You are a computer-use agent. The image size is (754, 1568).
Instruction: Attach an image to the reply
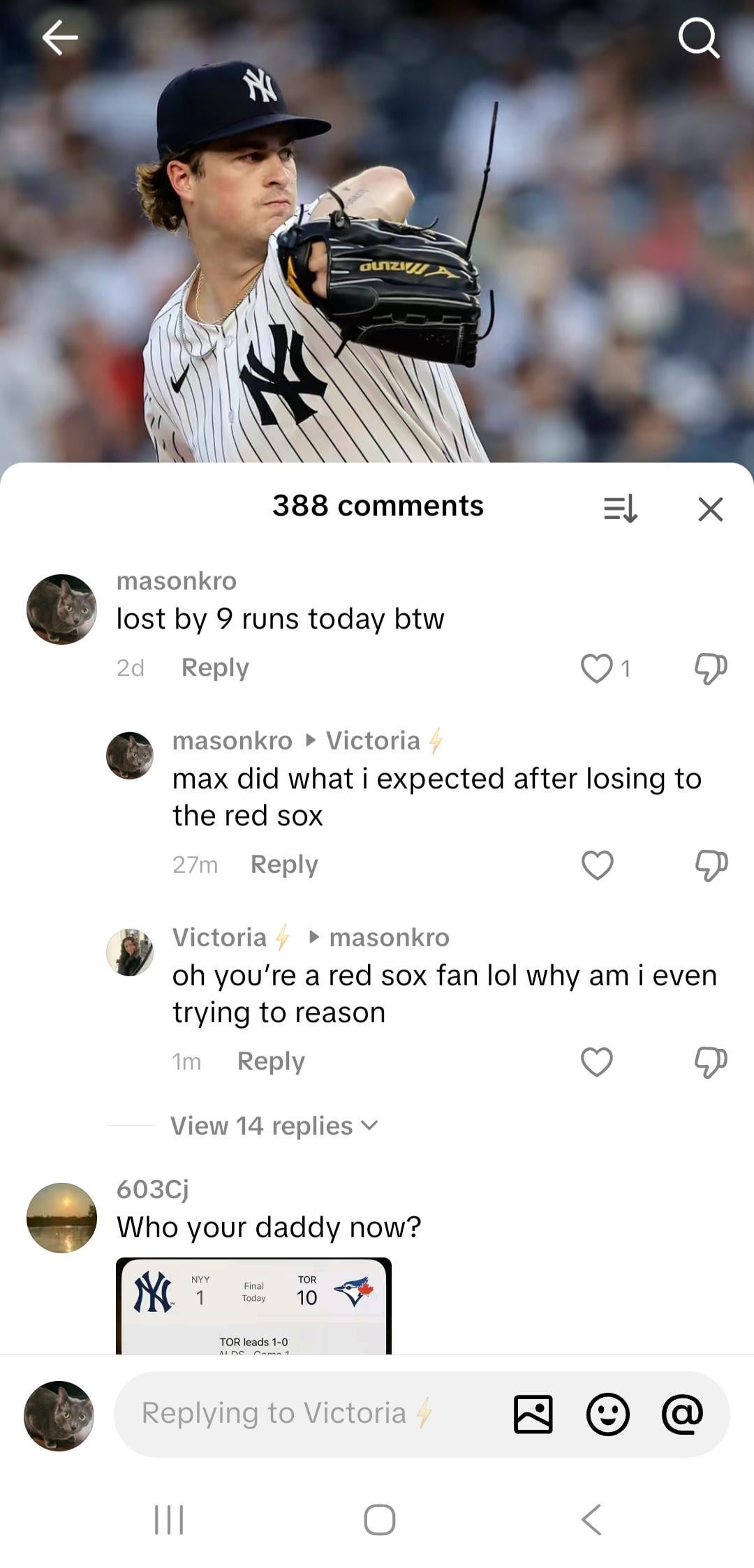[x=533, y=1414]
